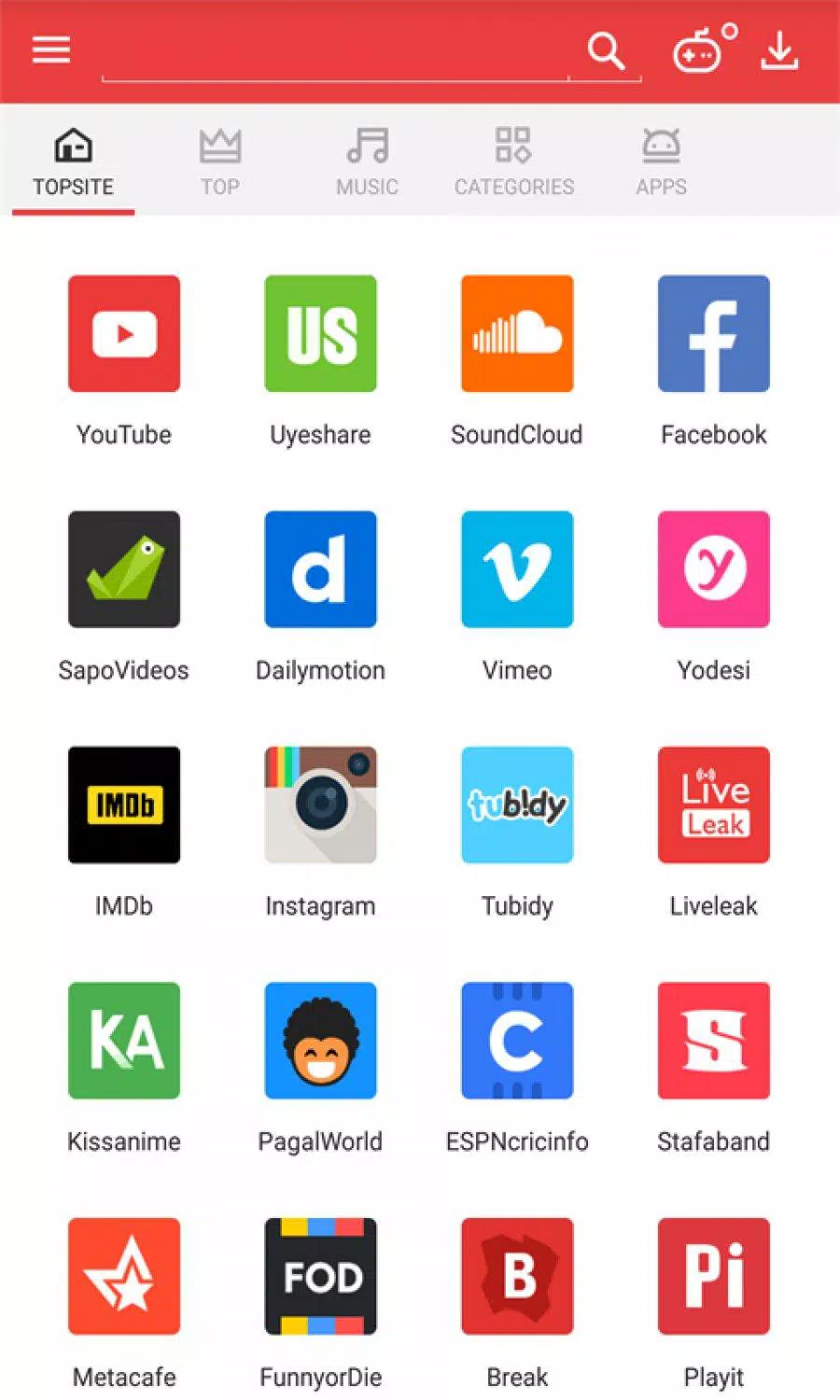This screenshot has width=840, height=1400.
Task: Open the YouTube site icon
Action: 123,333
